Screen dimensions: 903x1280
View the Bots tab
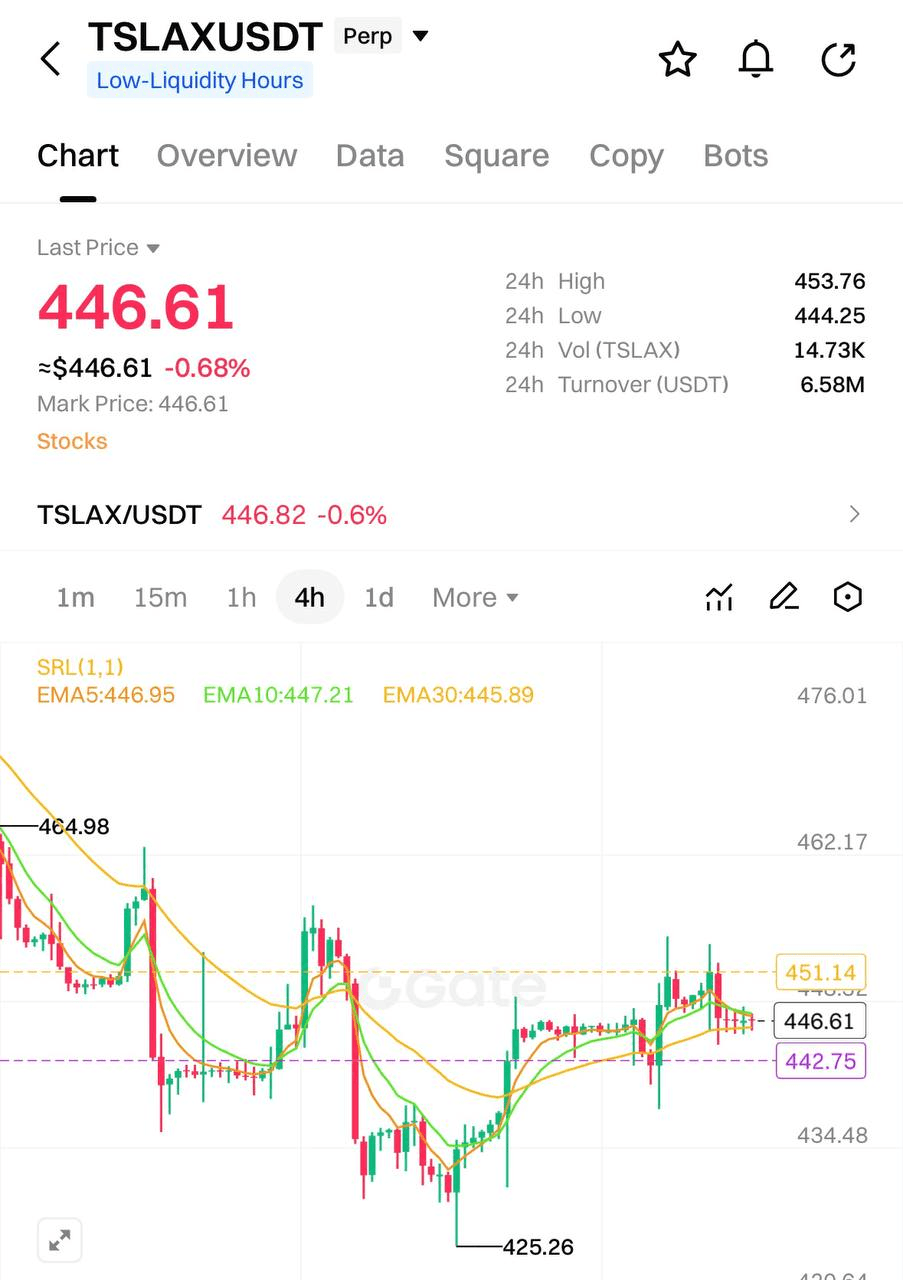coord(736,156)
